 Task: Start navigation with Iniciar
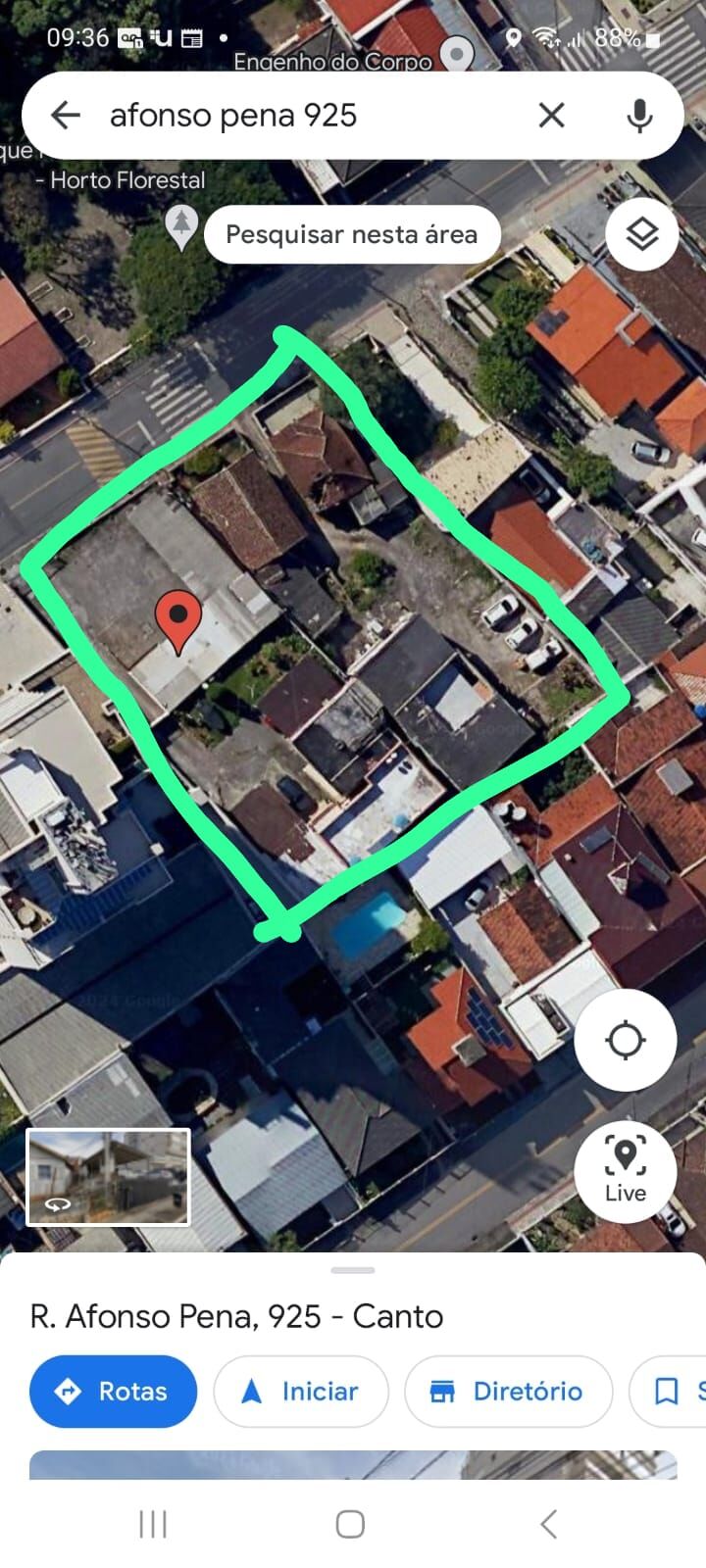301,1391
